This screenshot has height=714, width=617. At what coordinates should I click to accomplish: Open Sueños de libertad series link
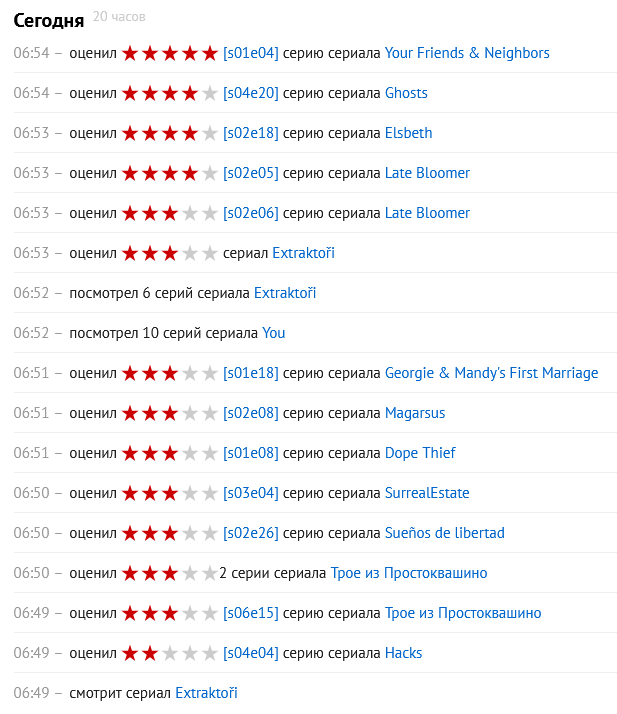(x=445, y=533)
